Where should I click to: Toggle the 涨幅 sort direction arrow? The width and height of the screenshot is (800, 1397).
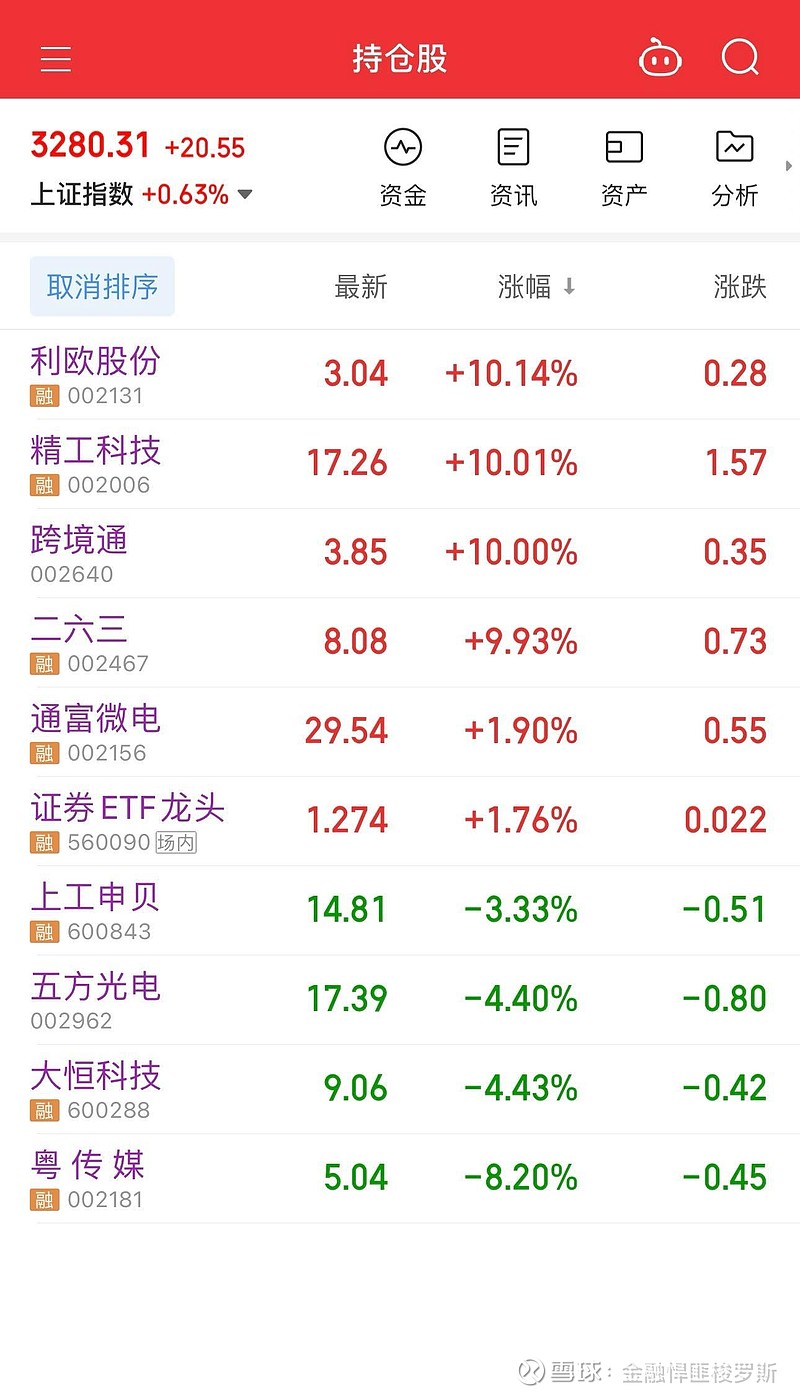tap(569, 287)
